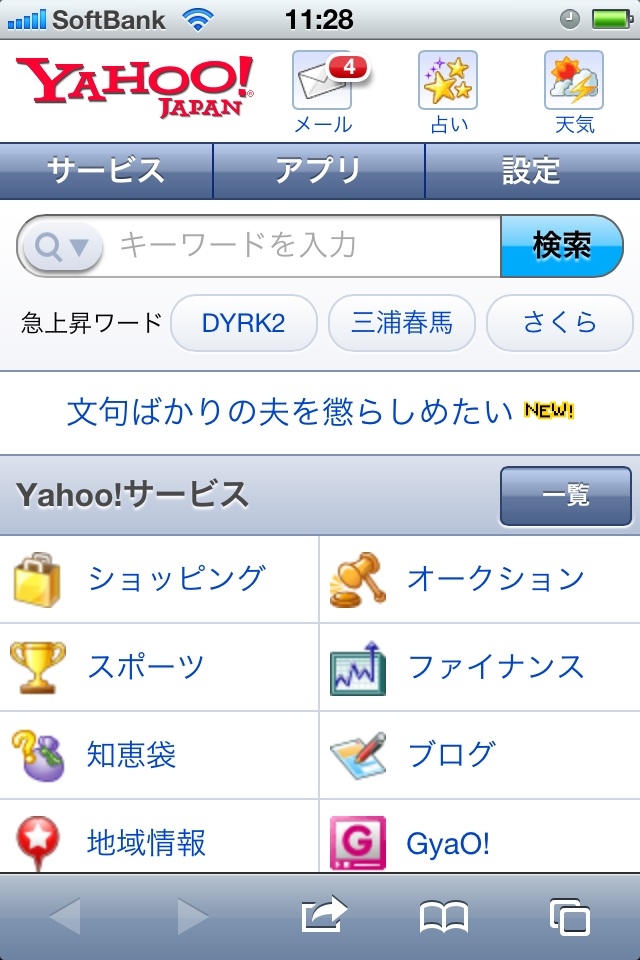Select the 三浦春馬 trending keyword chip
This screenshot has height=960, width=640.
click(402, 323)
